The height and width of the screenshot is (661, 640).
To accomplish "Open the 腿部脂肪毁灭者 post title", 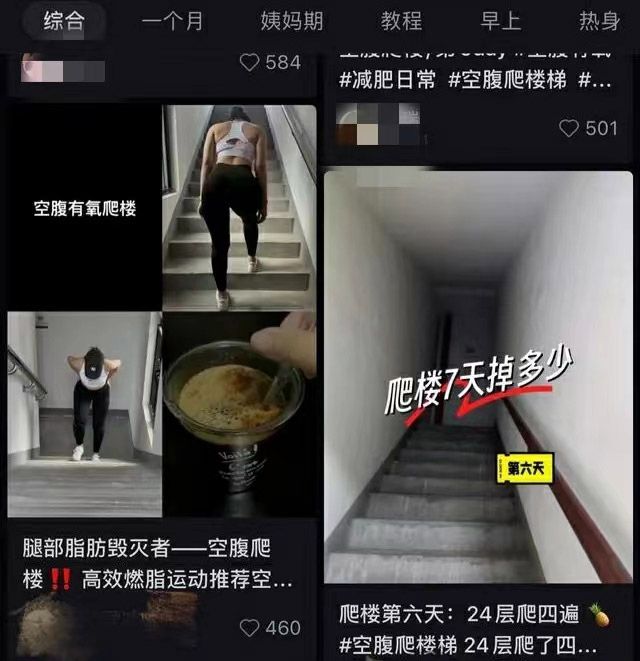I will (158, 564).
